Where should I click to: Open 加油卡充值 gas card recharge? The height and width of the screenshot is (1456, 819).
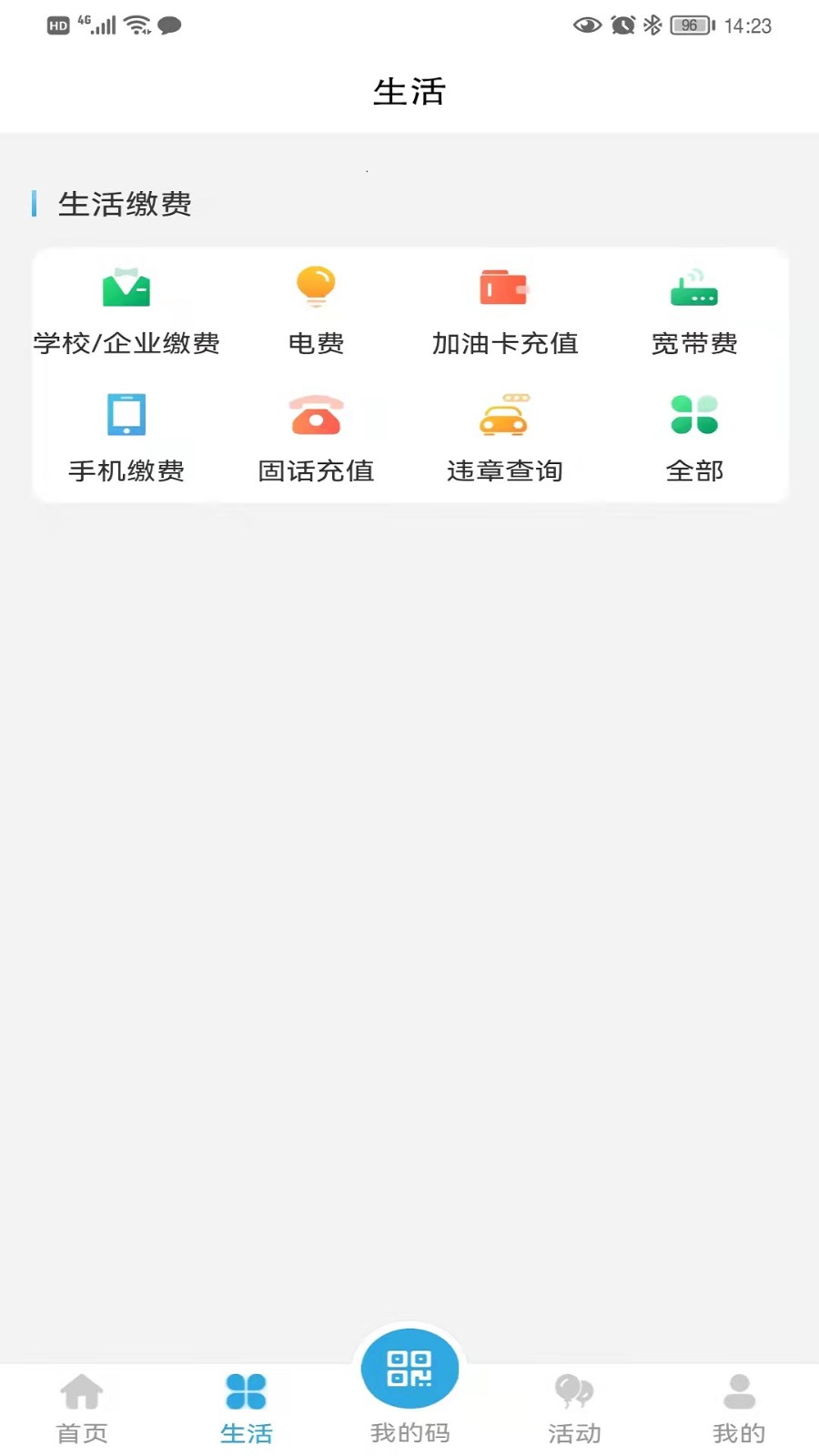click(504, 287)
